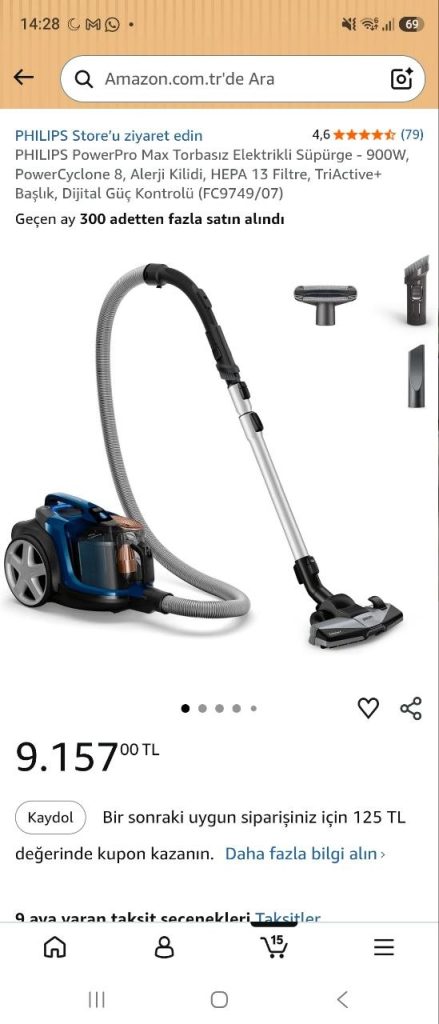439x1024 pixels.
Task: Open the camera lens search icon
Action: click(401, 78)
